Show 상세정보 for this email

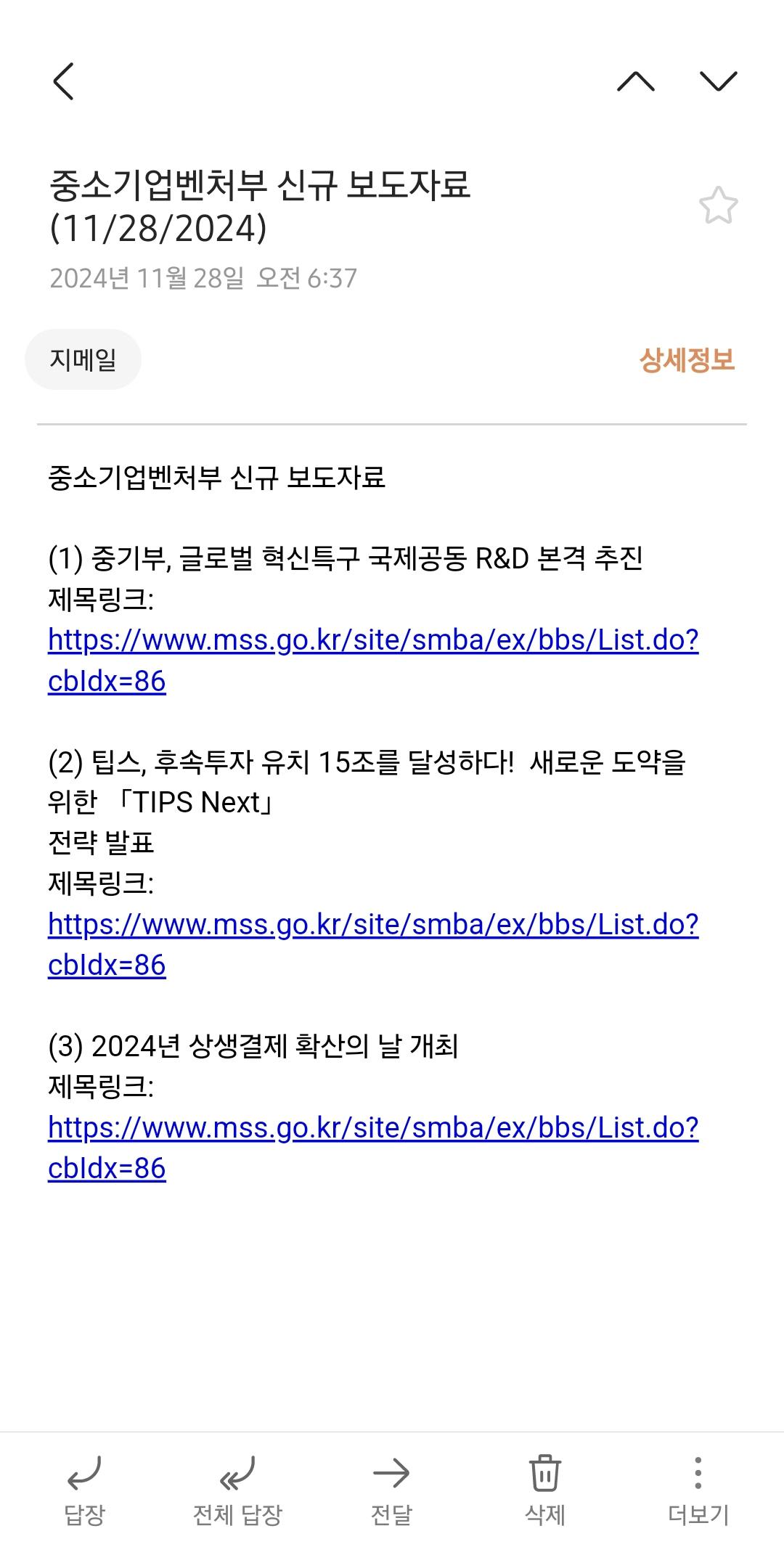click(x=686, y=360)
